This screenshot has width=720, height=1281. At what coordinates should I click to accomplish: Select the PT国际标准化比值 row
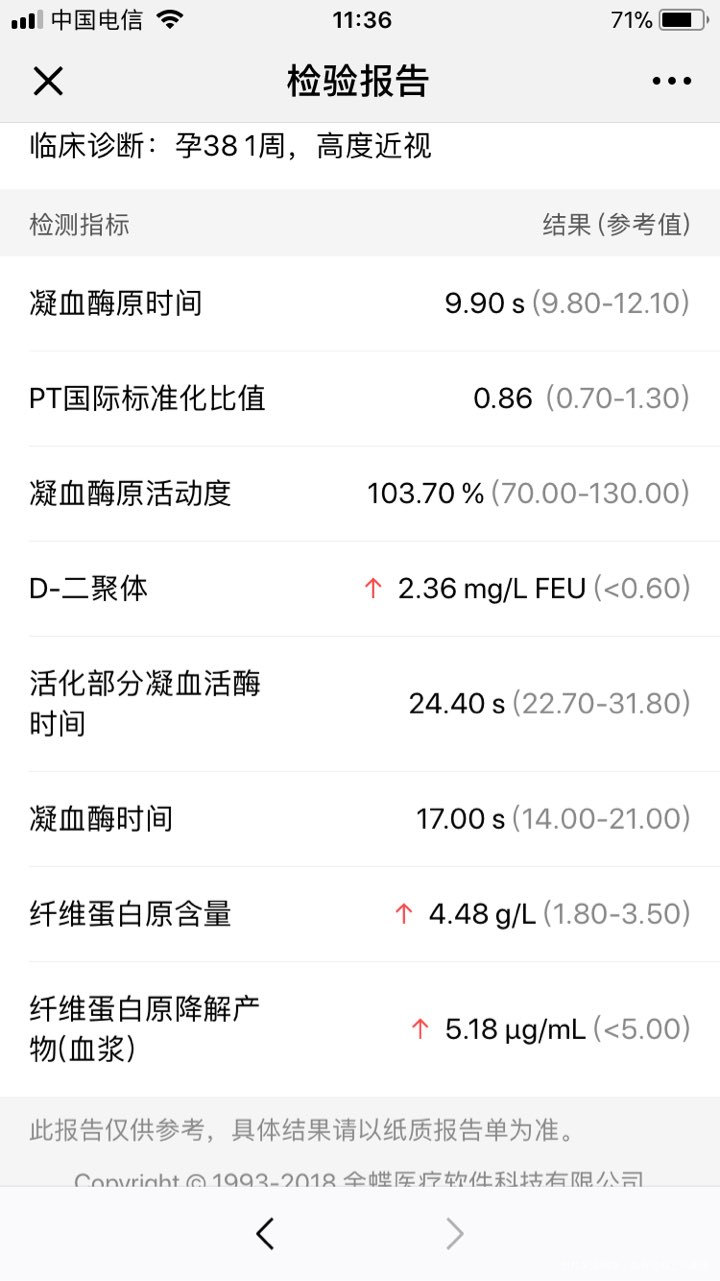point(360,398)
